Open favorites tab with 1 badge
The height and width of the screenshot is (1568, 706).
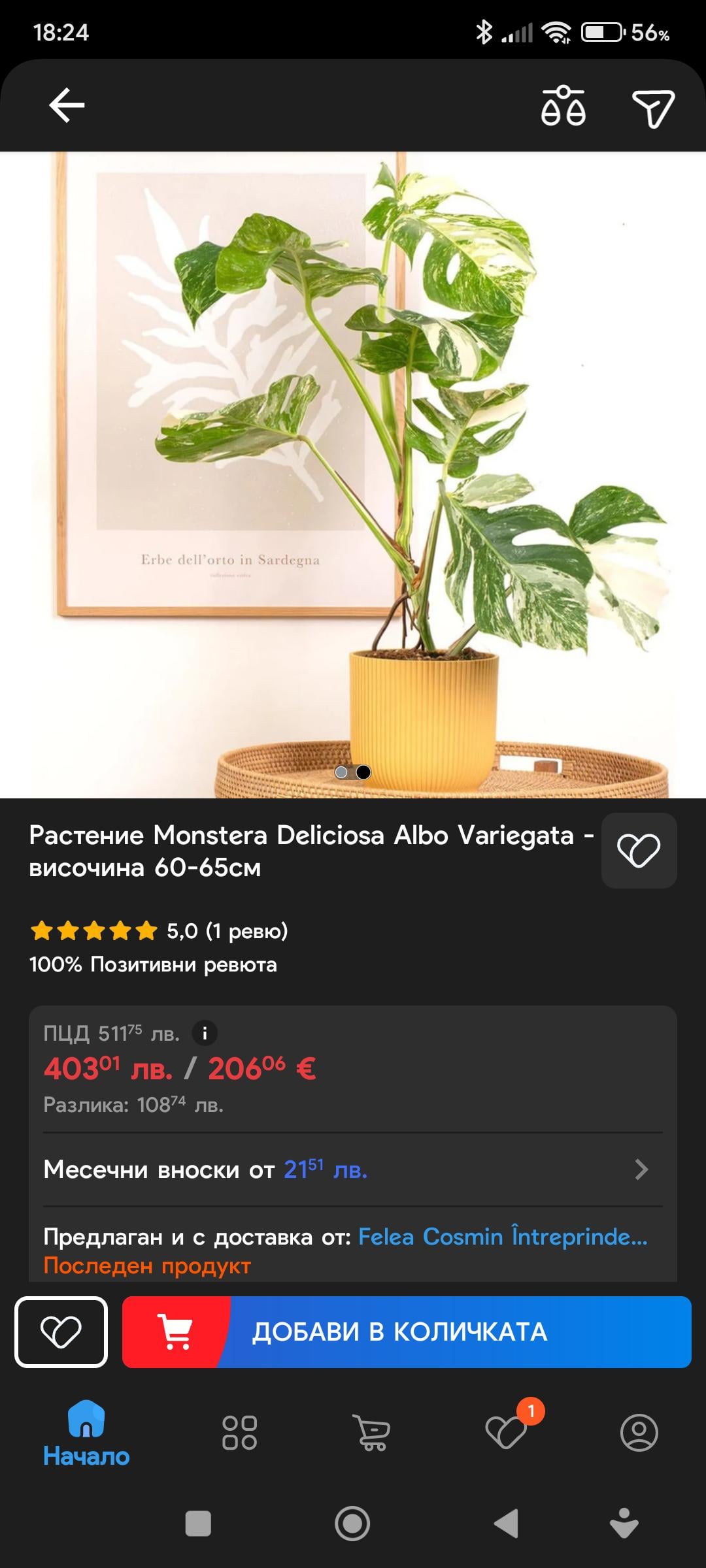[507, 1433]
